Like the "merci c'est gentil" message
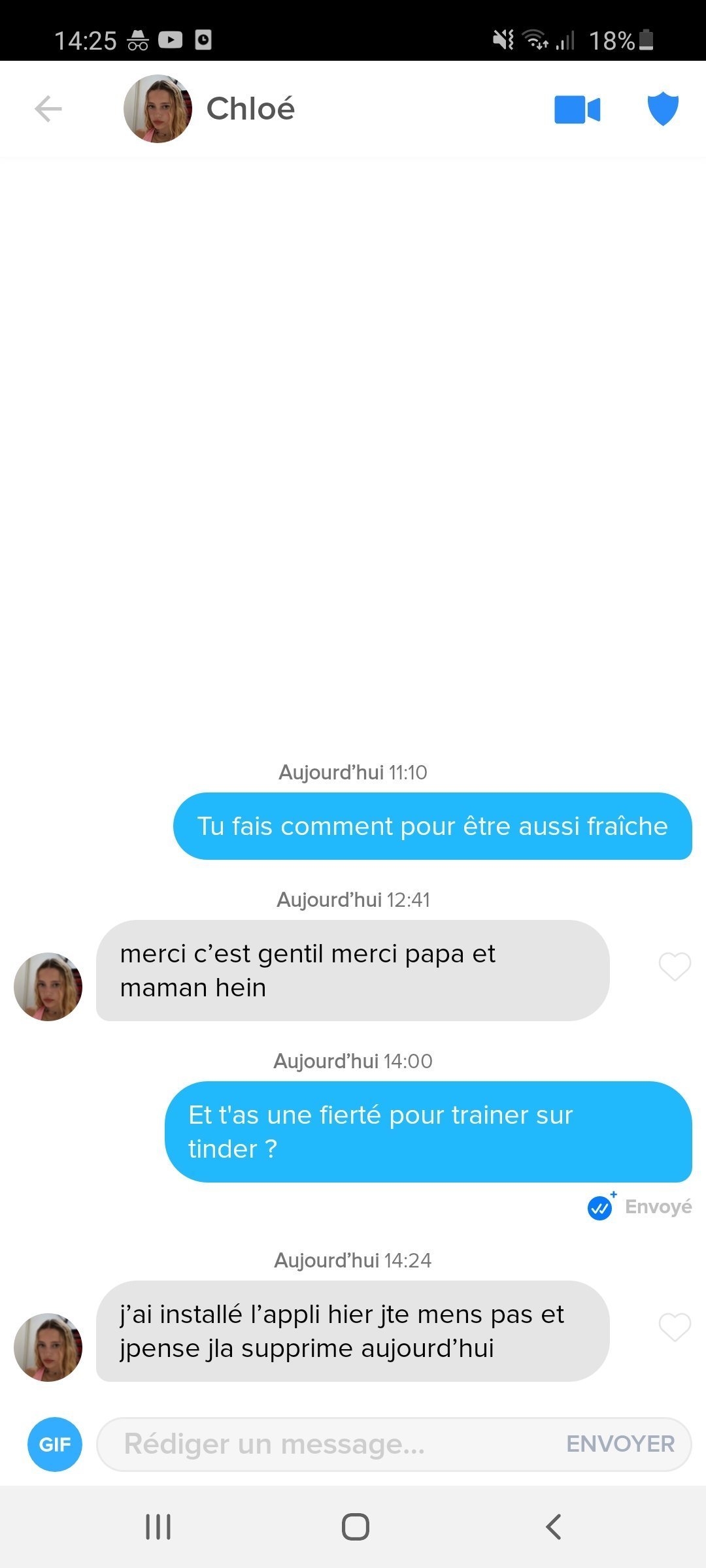 [675, 967]
